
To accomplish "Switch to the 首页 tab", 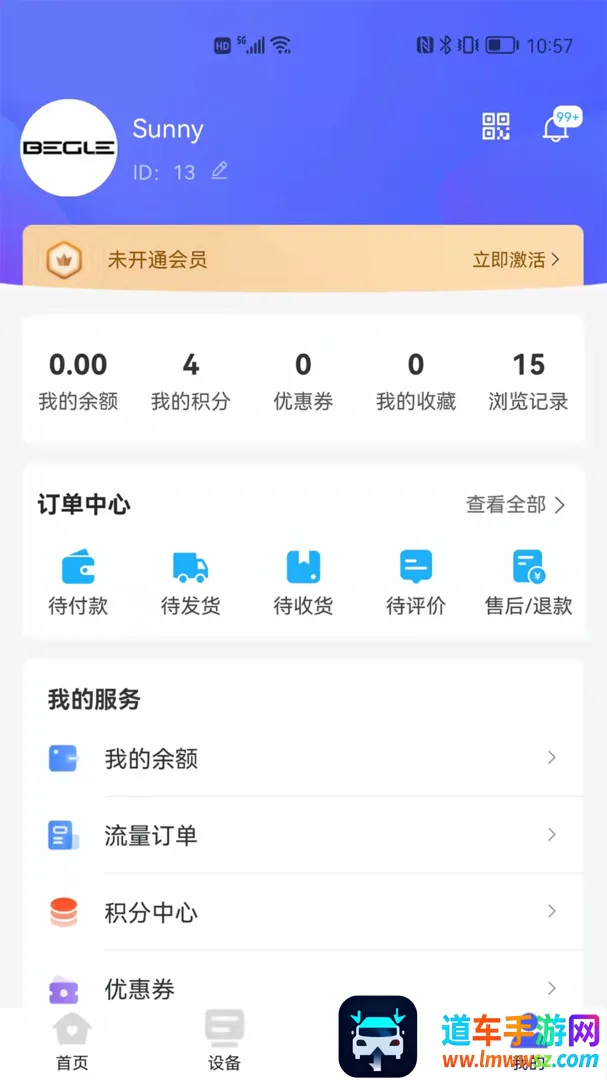I will 72,1041.
